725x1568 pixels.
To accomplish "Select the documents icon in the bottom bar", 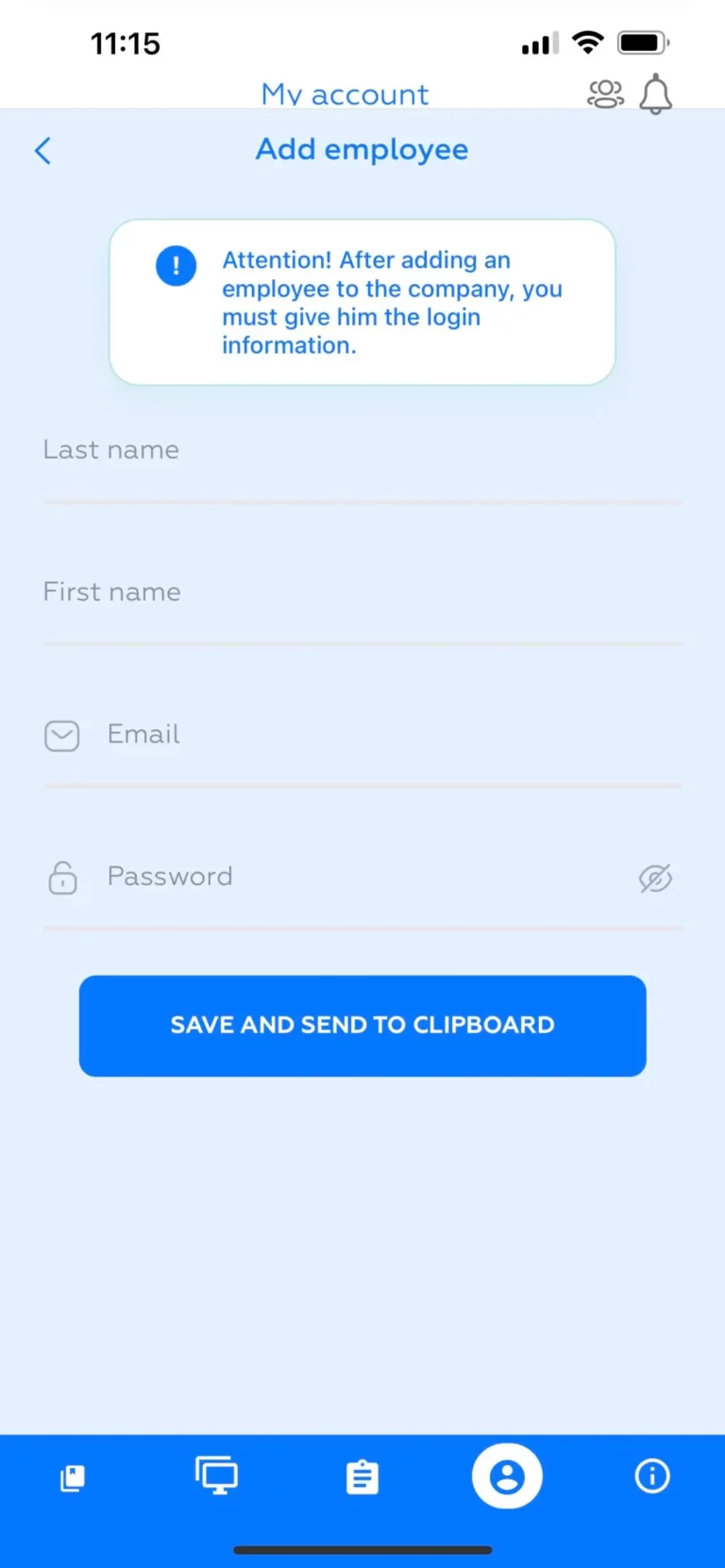I will tap(73, 1476).
